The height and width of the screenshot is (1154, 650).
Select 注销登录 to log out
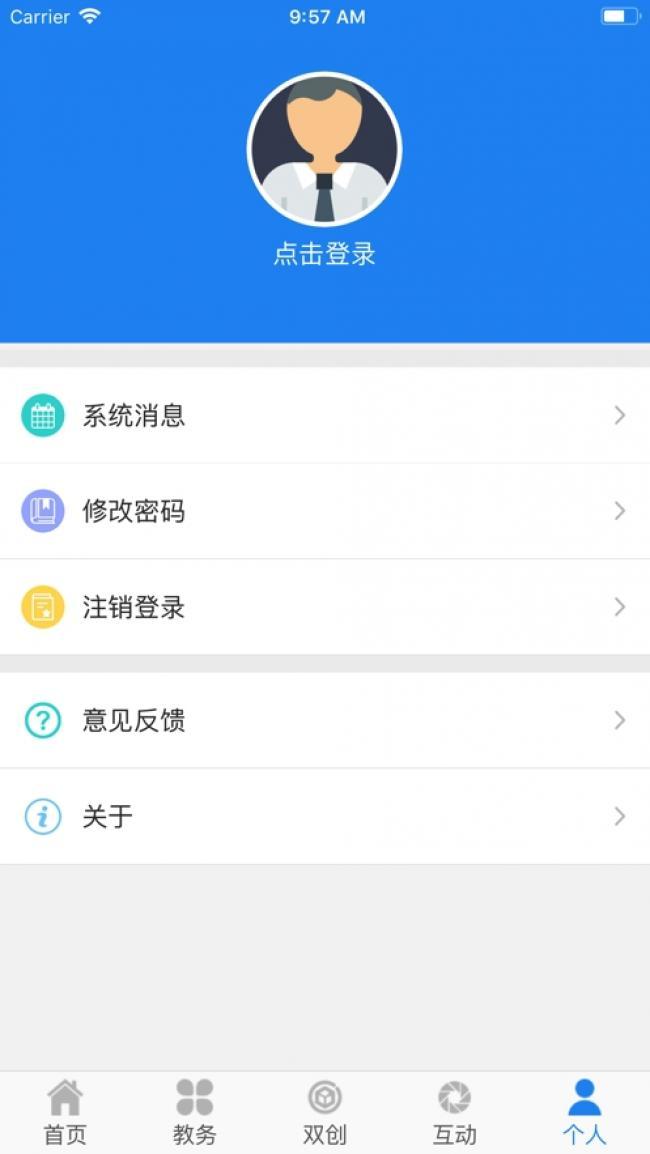click(325, 607)
